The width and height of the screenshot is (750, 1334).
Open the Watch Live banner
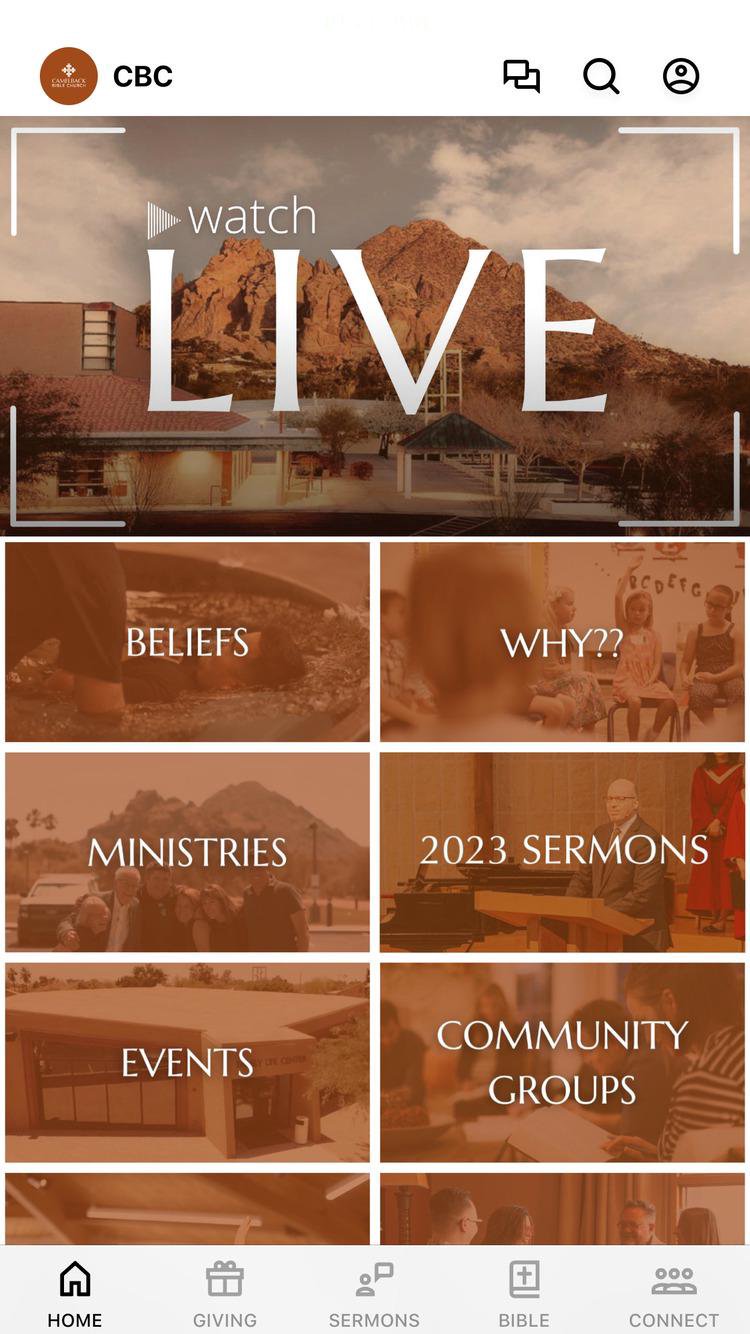coord(375,326)
